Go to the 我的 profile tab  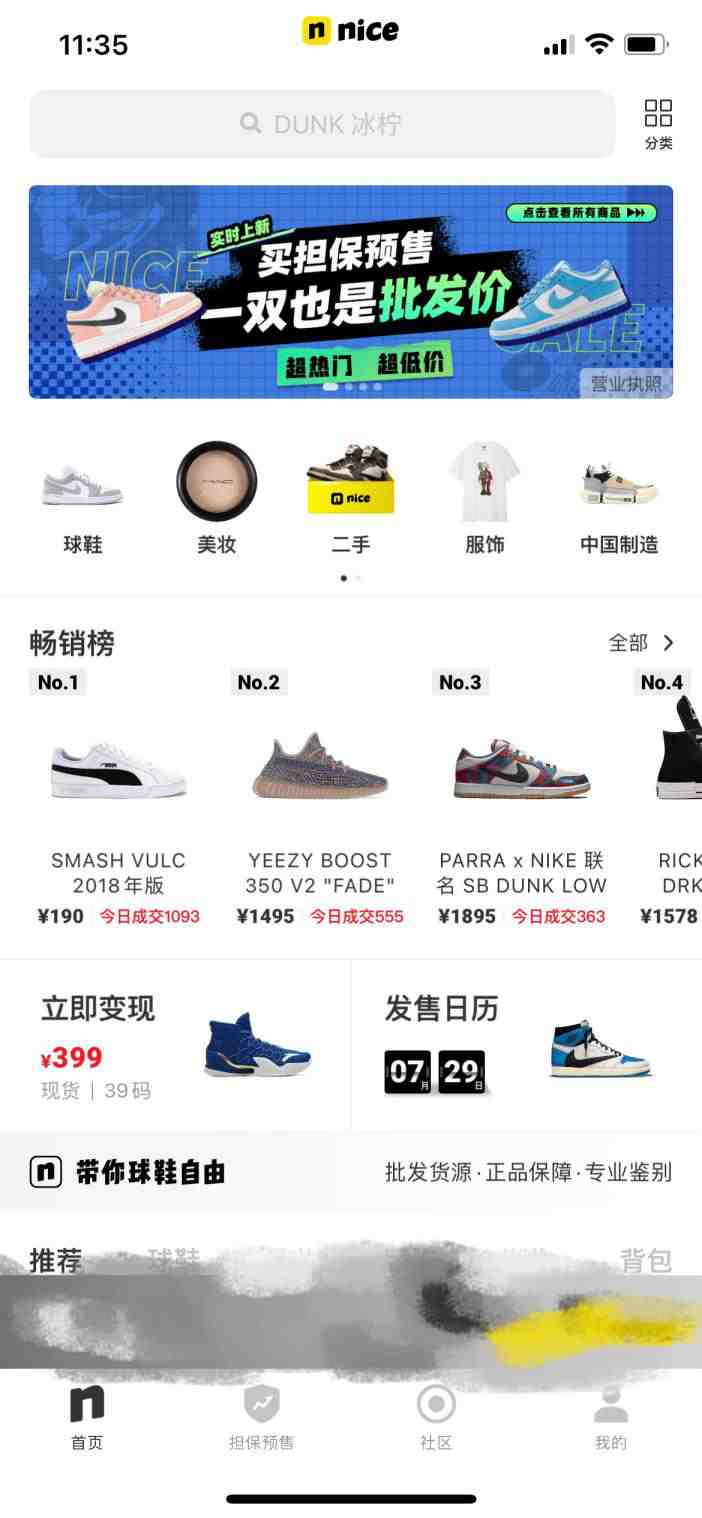pos(610,1417)
